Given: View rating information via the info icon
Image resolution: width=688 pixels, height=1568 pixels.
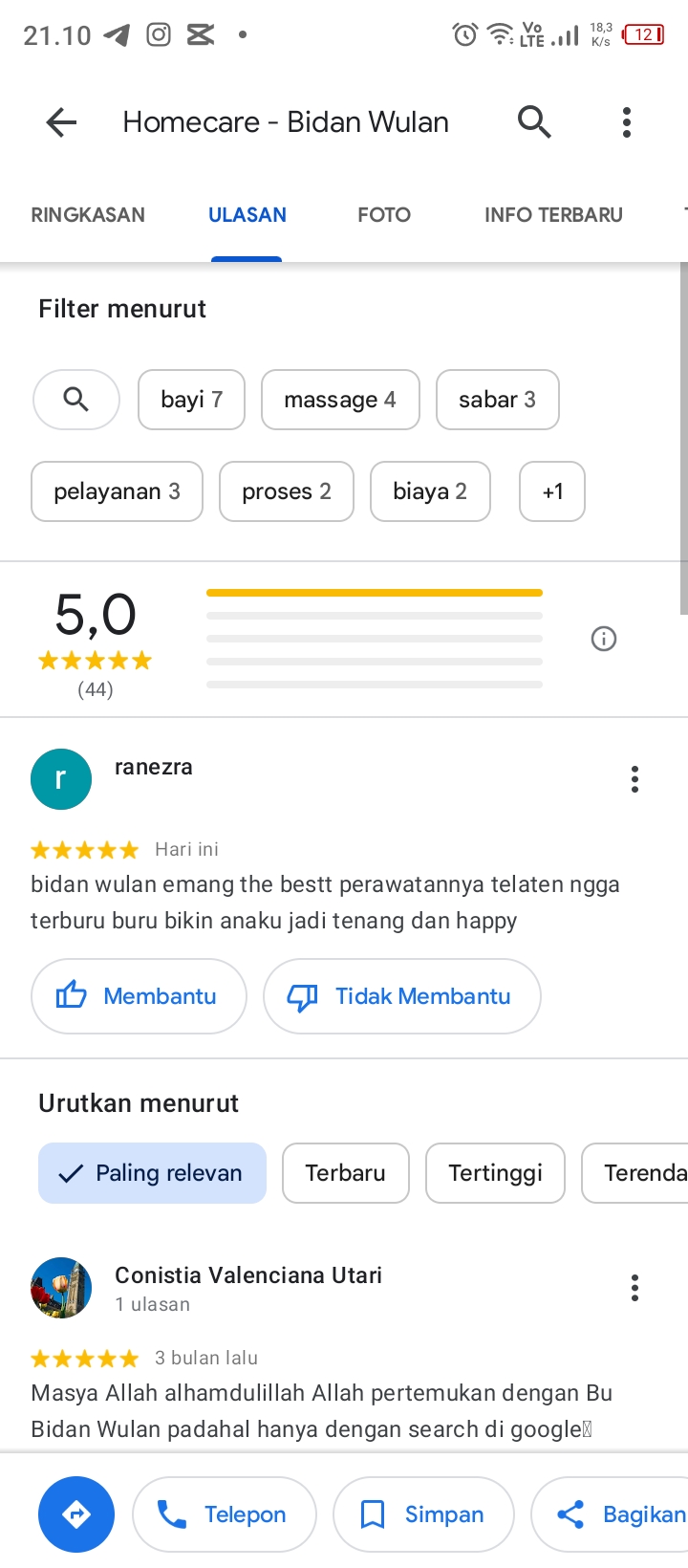Looking at the screenshot, I should point(604,639).
